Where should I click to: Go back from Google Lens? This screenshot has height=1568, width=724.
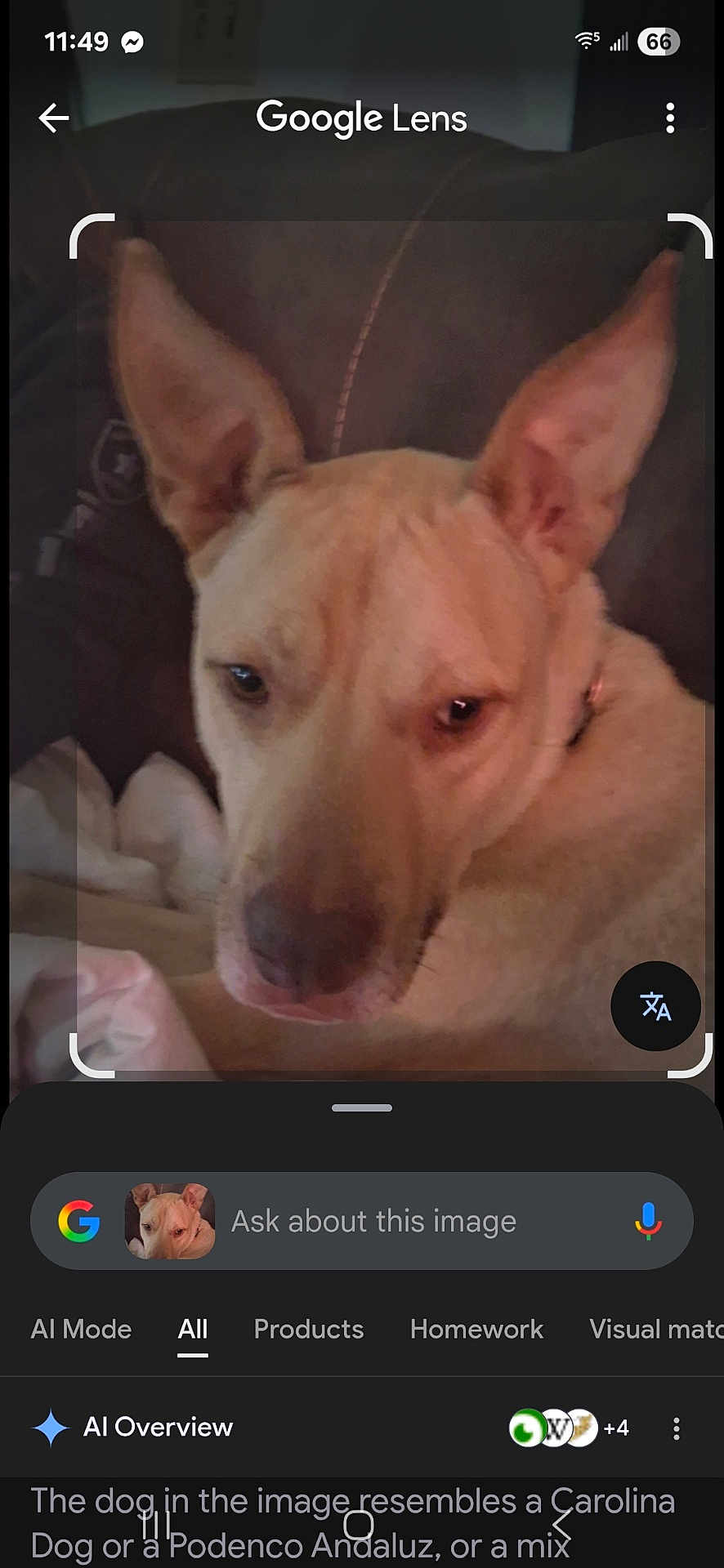(x=54, y=118)
